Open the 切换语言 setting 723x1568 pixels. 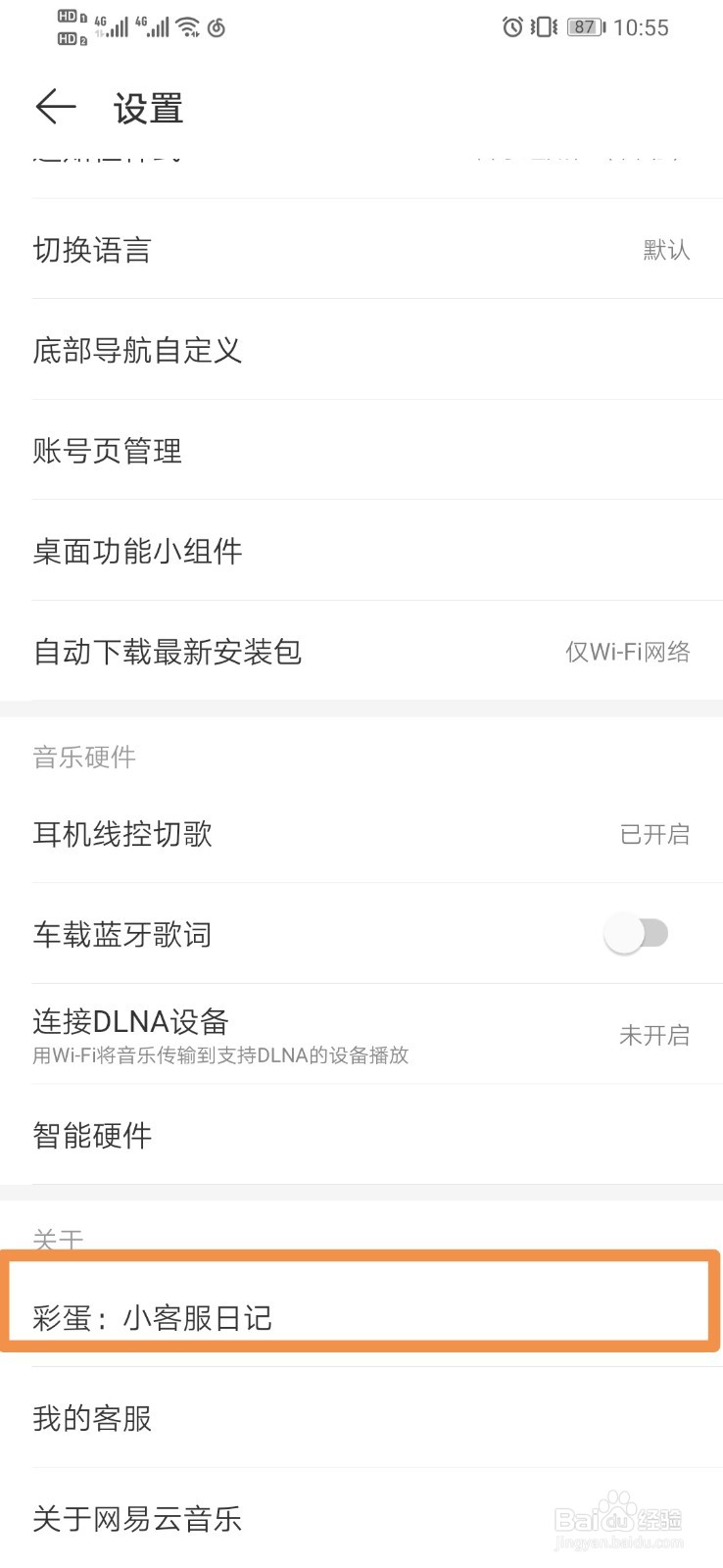(361, 250)
